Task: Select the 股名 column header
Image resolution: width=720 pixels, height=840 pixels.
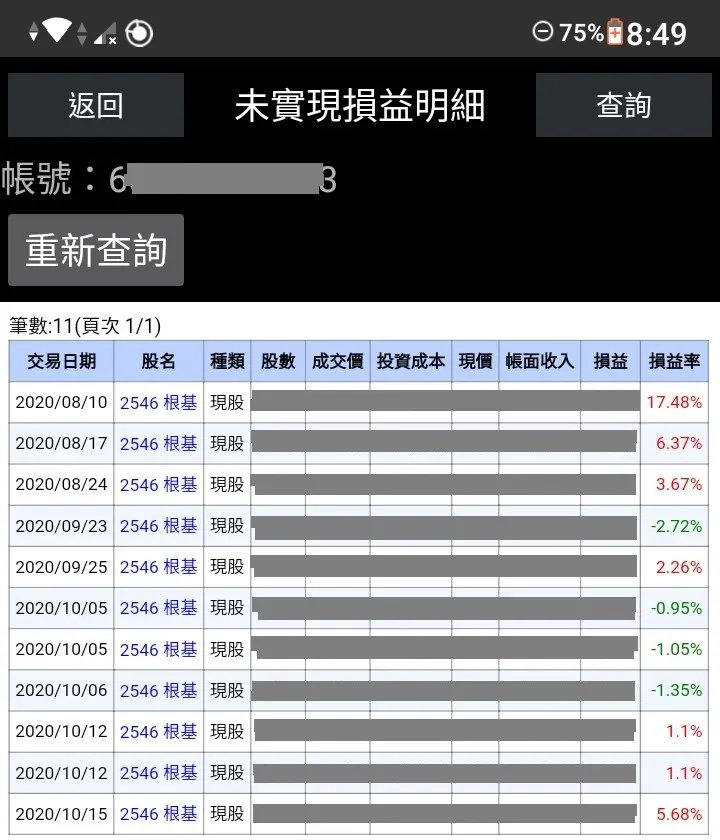Action: point(157,361)
